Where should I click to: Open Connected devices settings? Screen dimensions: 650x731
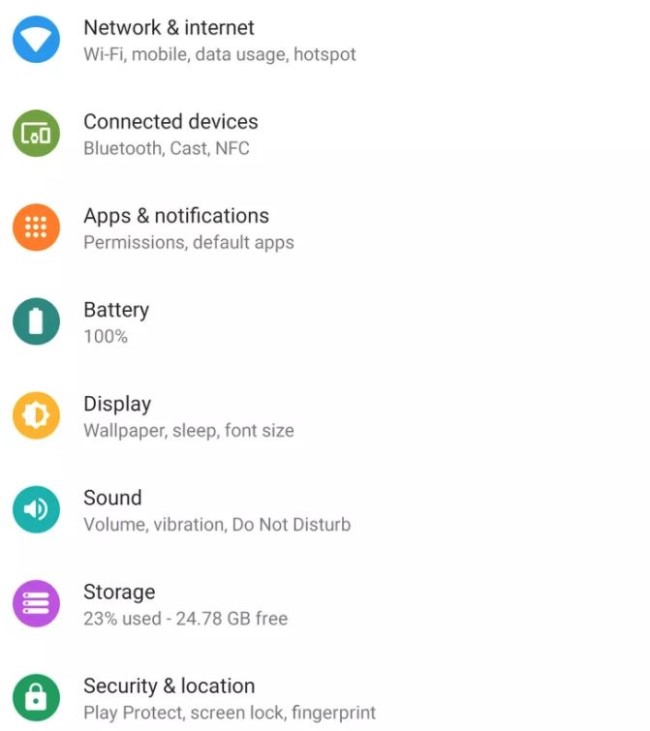click(x=170, y=134)
